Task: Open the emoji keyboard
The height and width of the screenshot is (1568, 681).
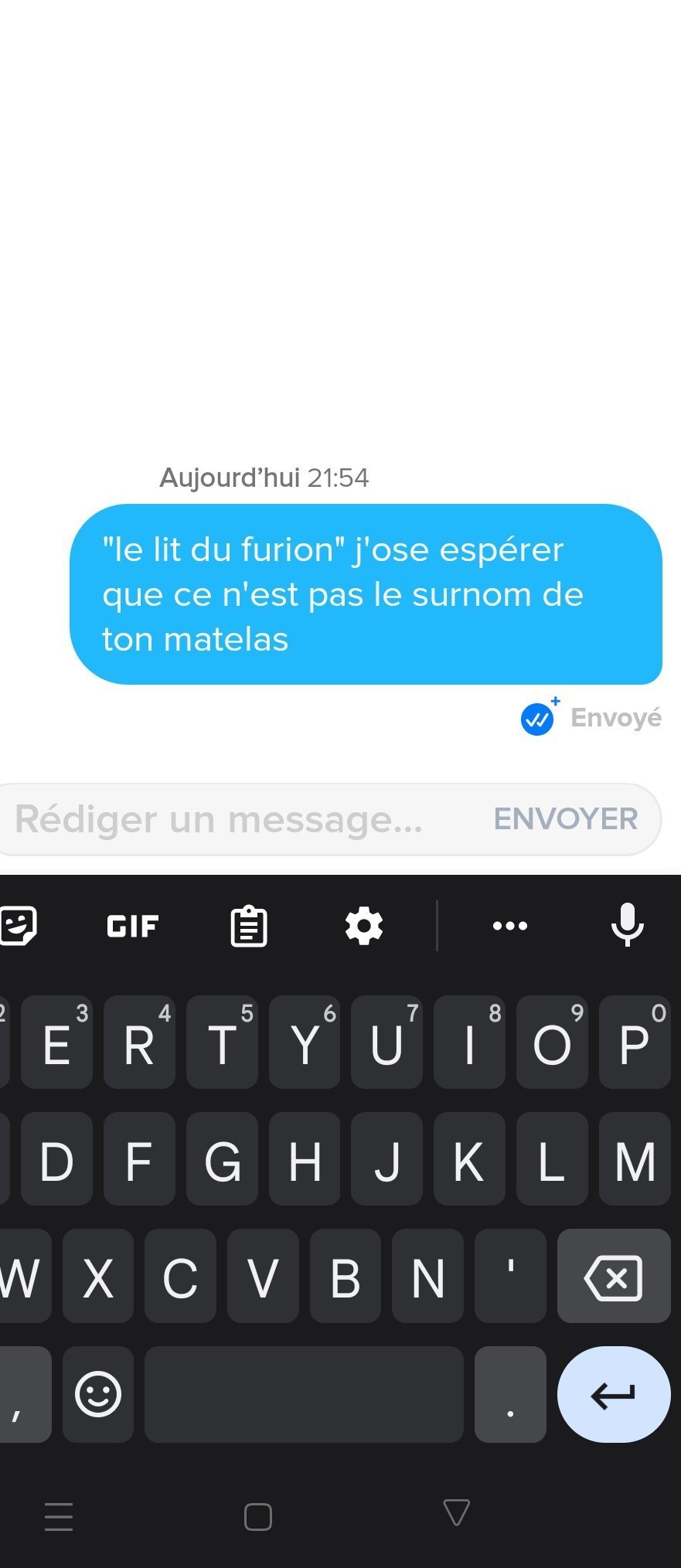Action: point(98,1396)
